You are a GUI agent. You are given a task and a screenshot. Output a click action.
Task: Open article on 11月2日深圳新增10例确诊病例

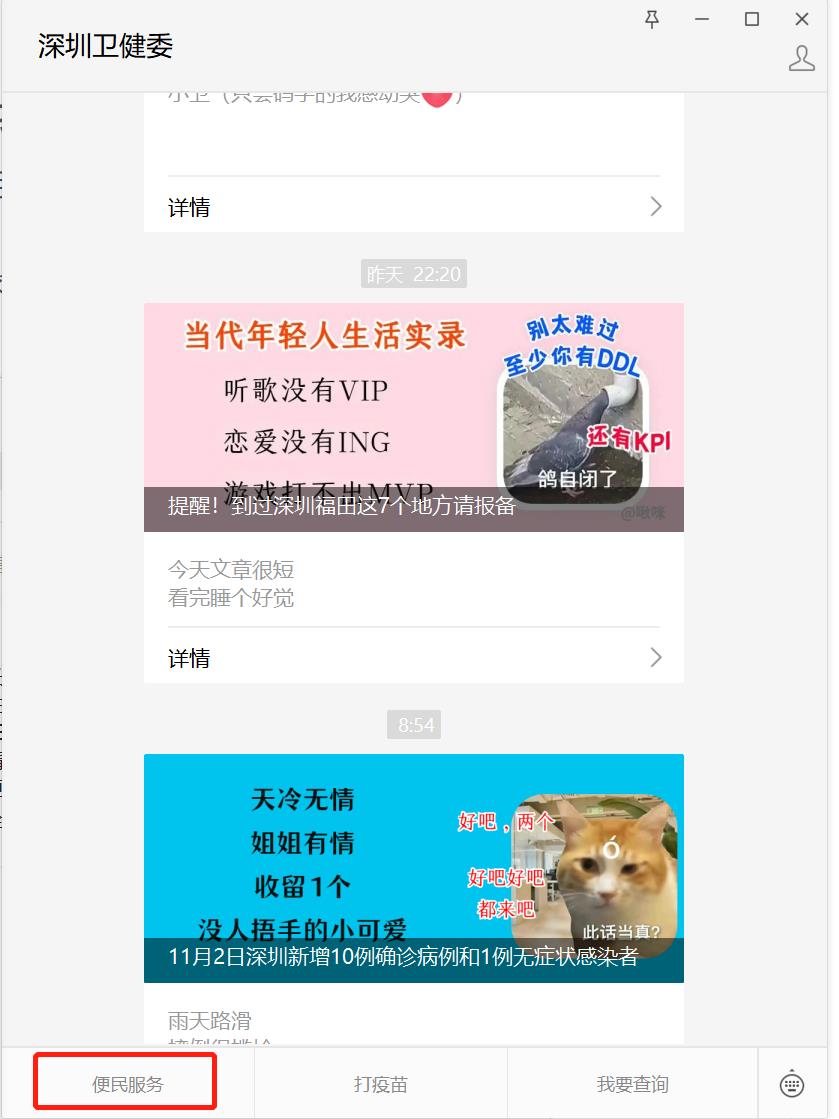click(413, 867)
